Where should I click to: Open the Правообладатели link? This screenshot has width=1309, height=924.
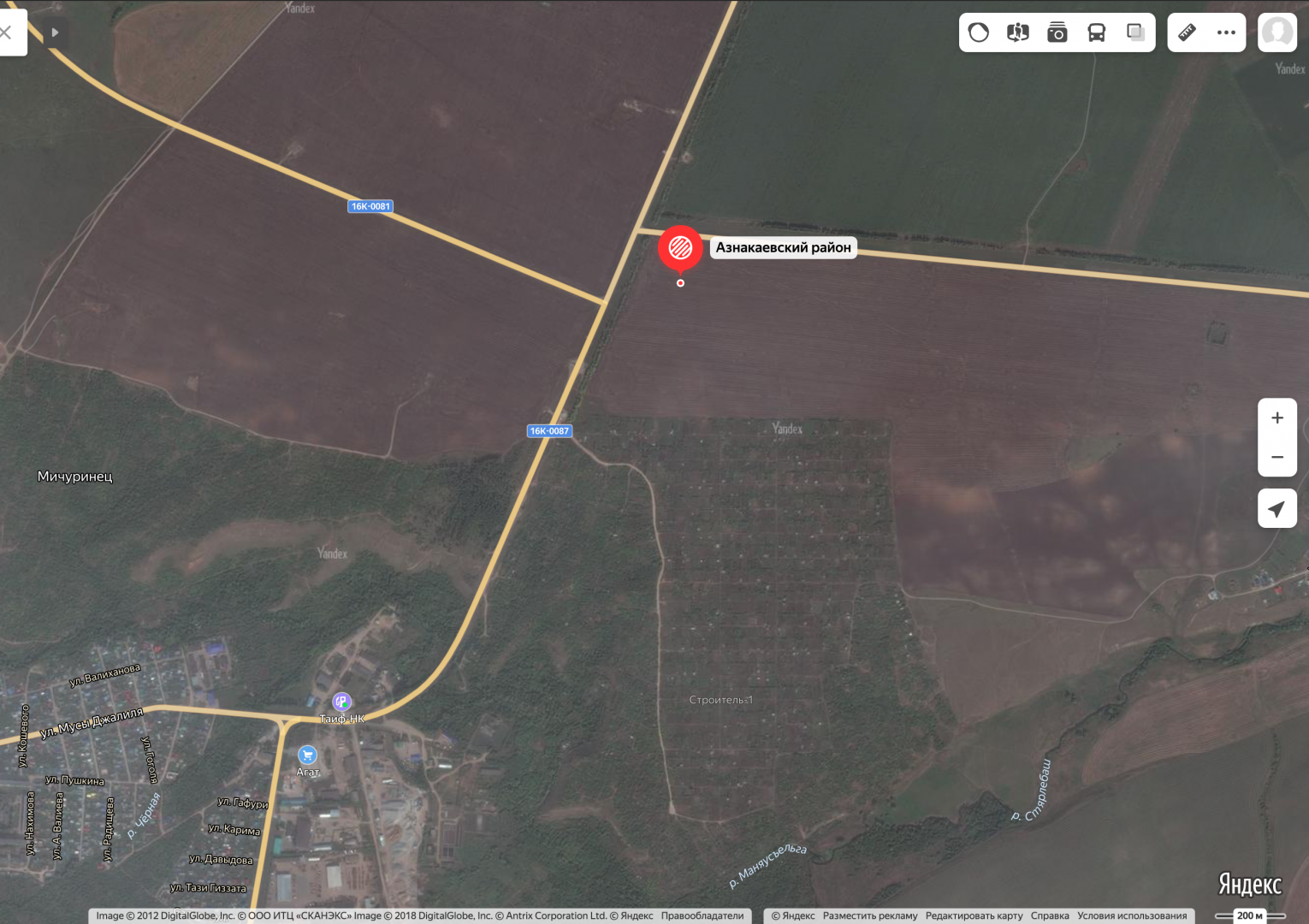(x=702, y=915)
